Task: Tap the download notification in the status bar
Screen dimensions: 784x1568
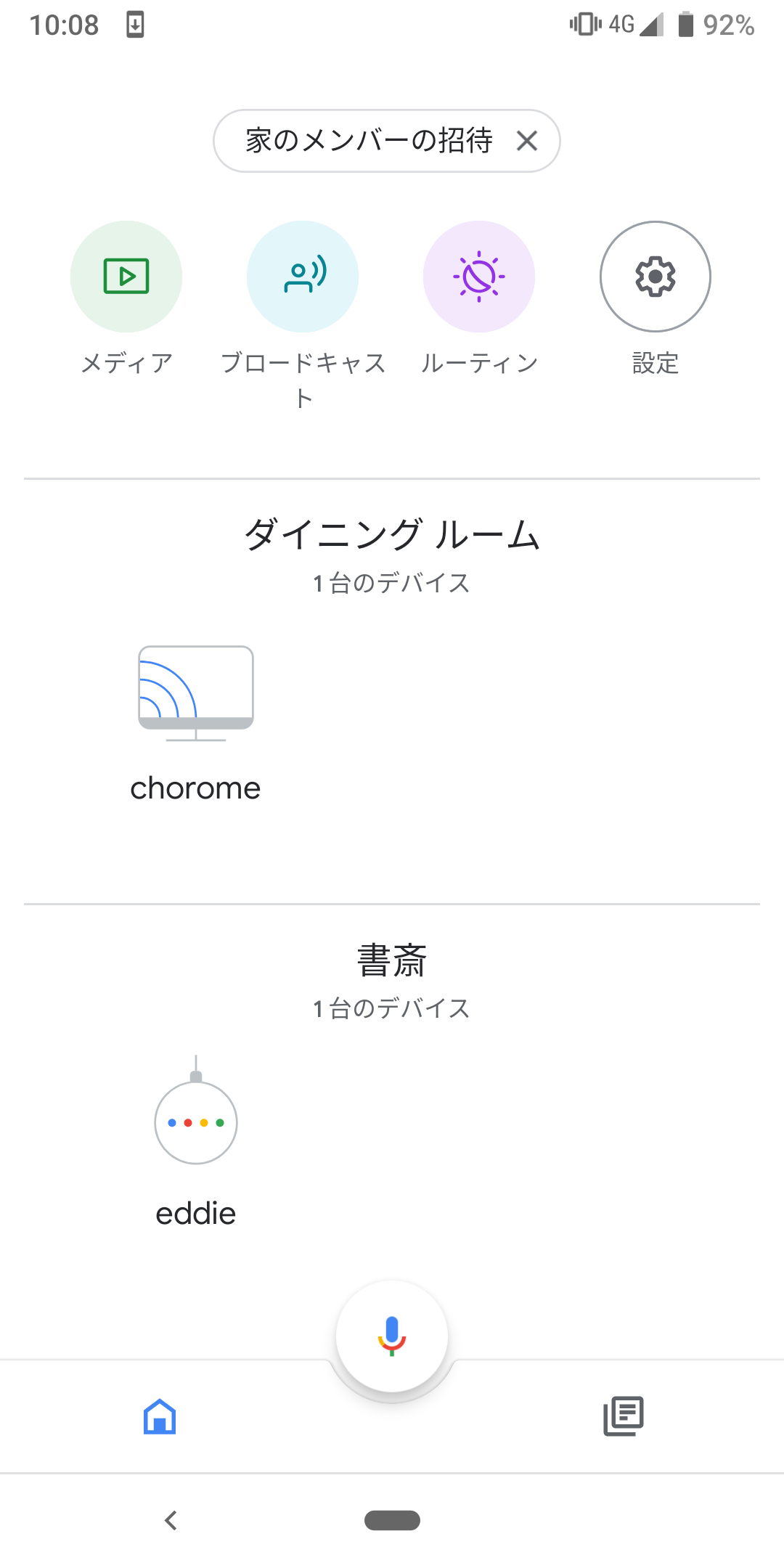Action: [135, 25]
